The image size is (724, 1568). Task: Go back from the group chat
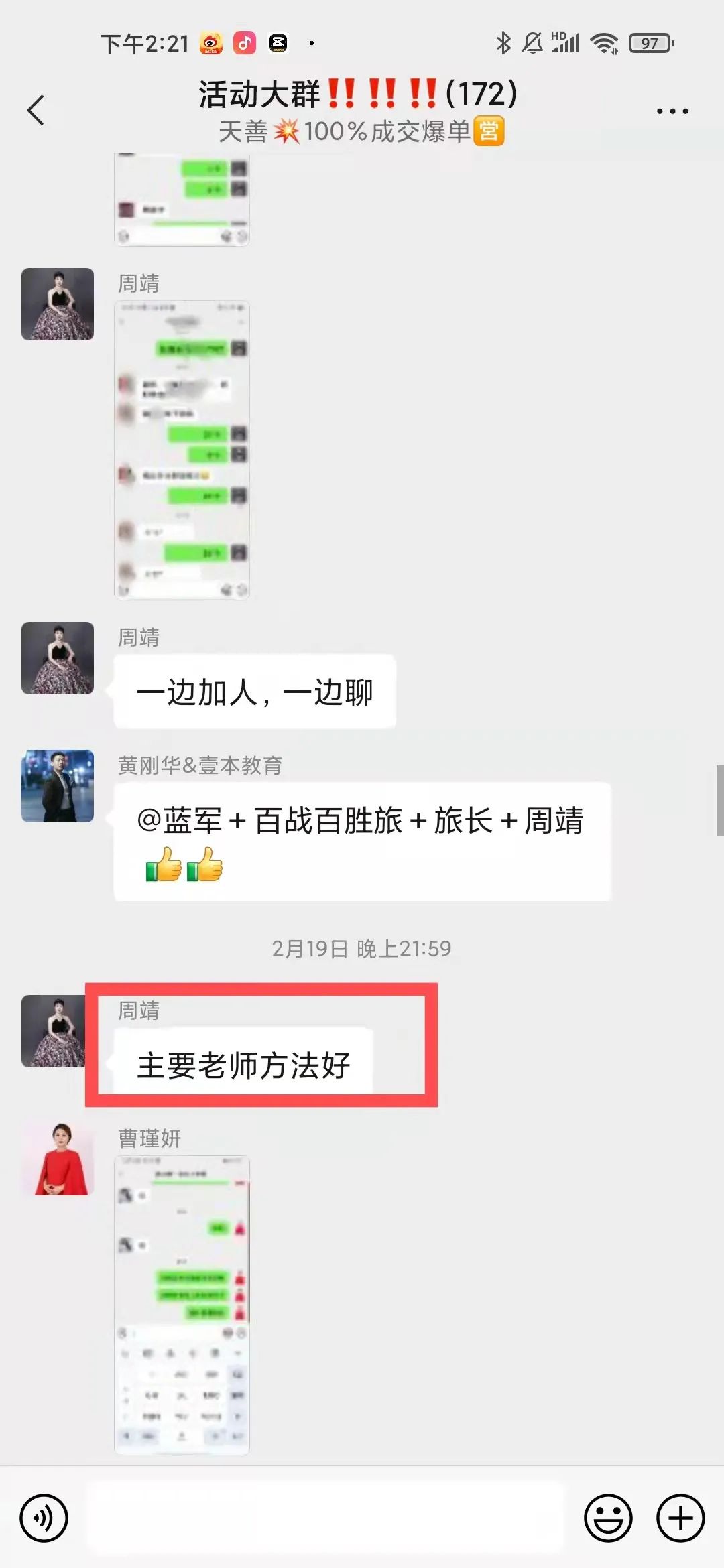click(36, 111)
